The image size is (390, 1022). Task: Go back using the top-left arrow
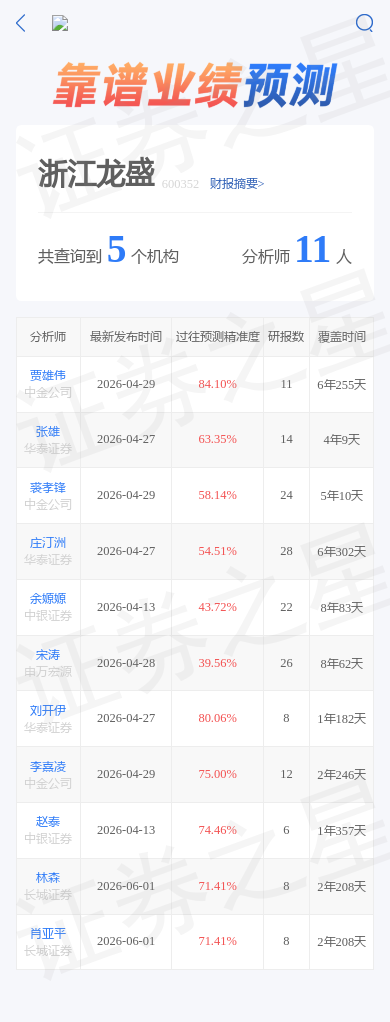click(x=21, y=23)
